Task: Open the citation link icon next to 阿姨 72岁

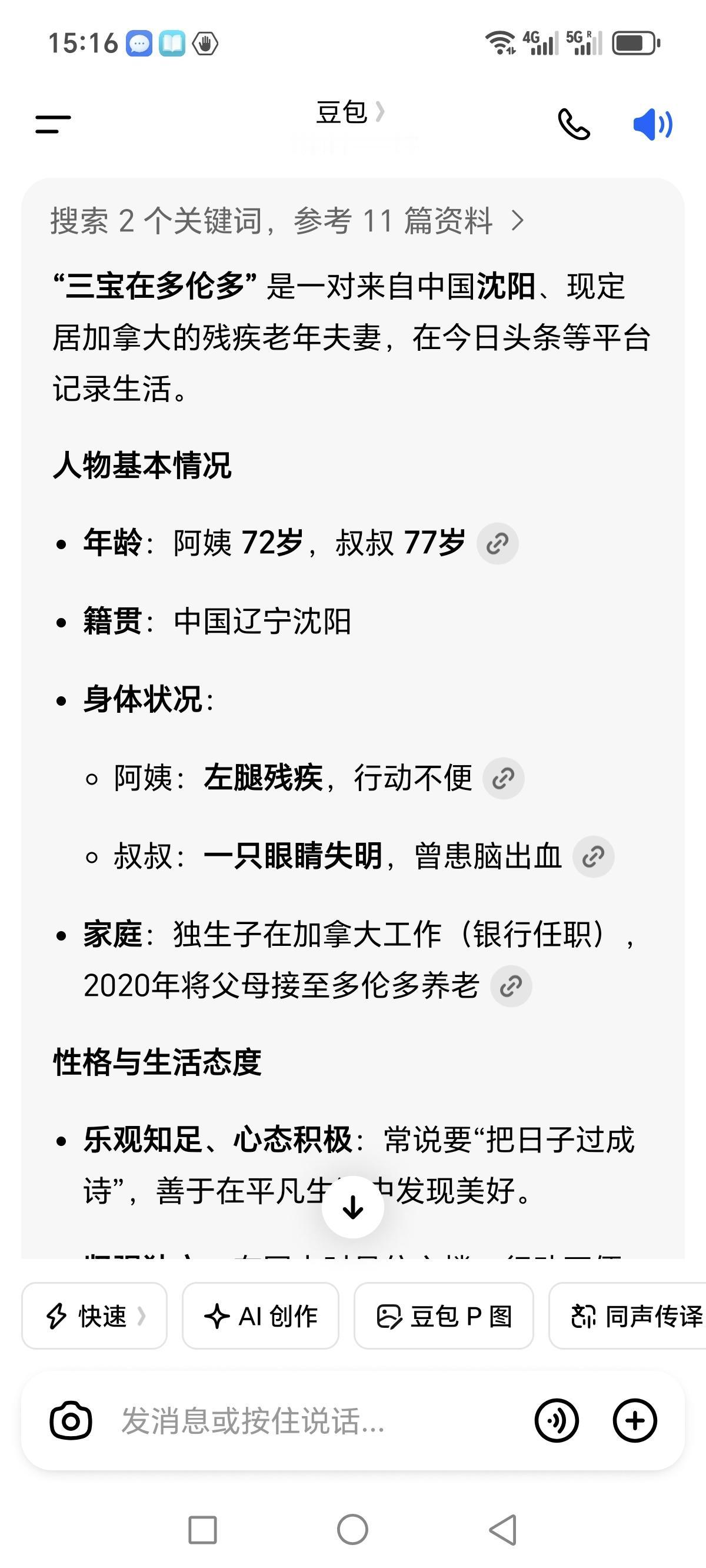Action: point(498,544)
